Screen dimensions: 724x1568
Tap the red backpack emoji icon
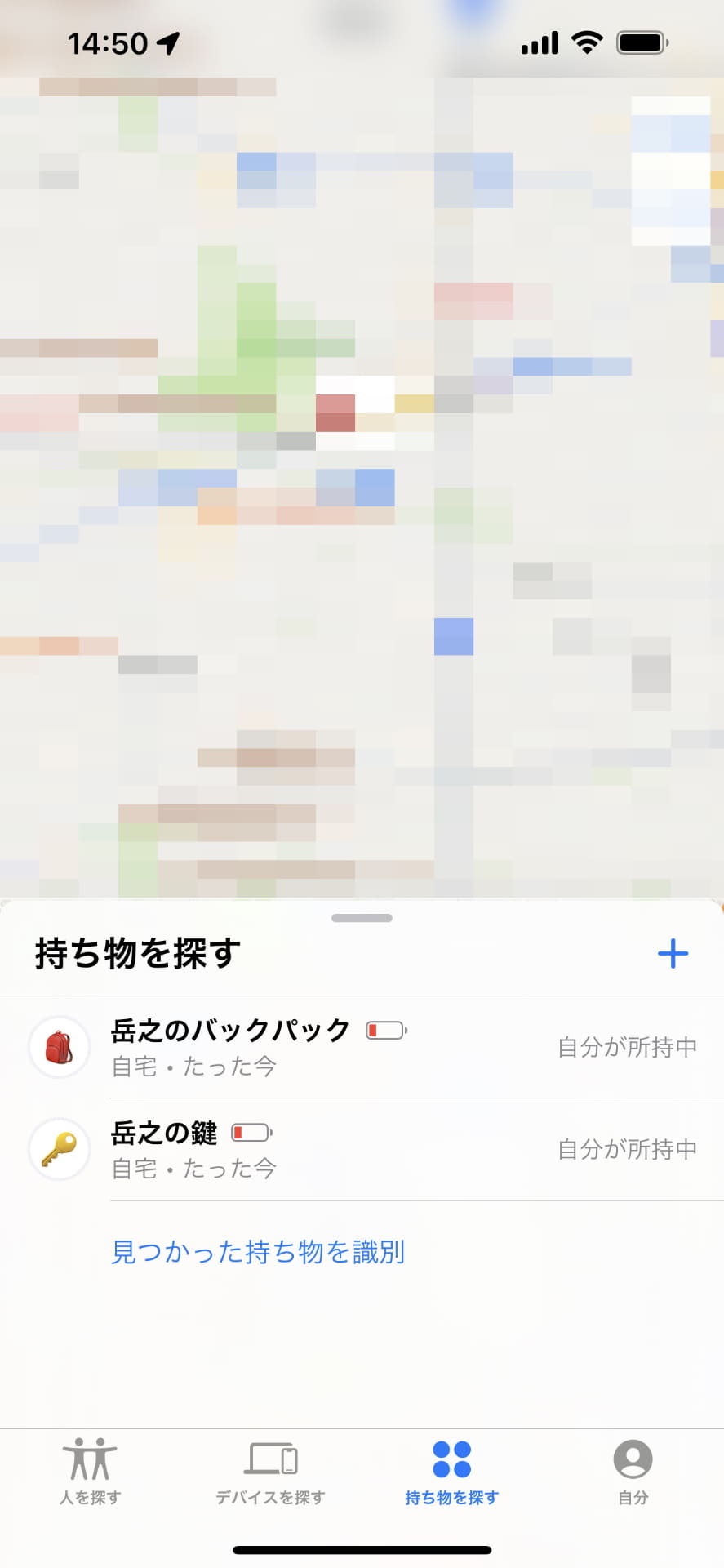click(57, 1048)
